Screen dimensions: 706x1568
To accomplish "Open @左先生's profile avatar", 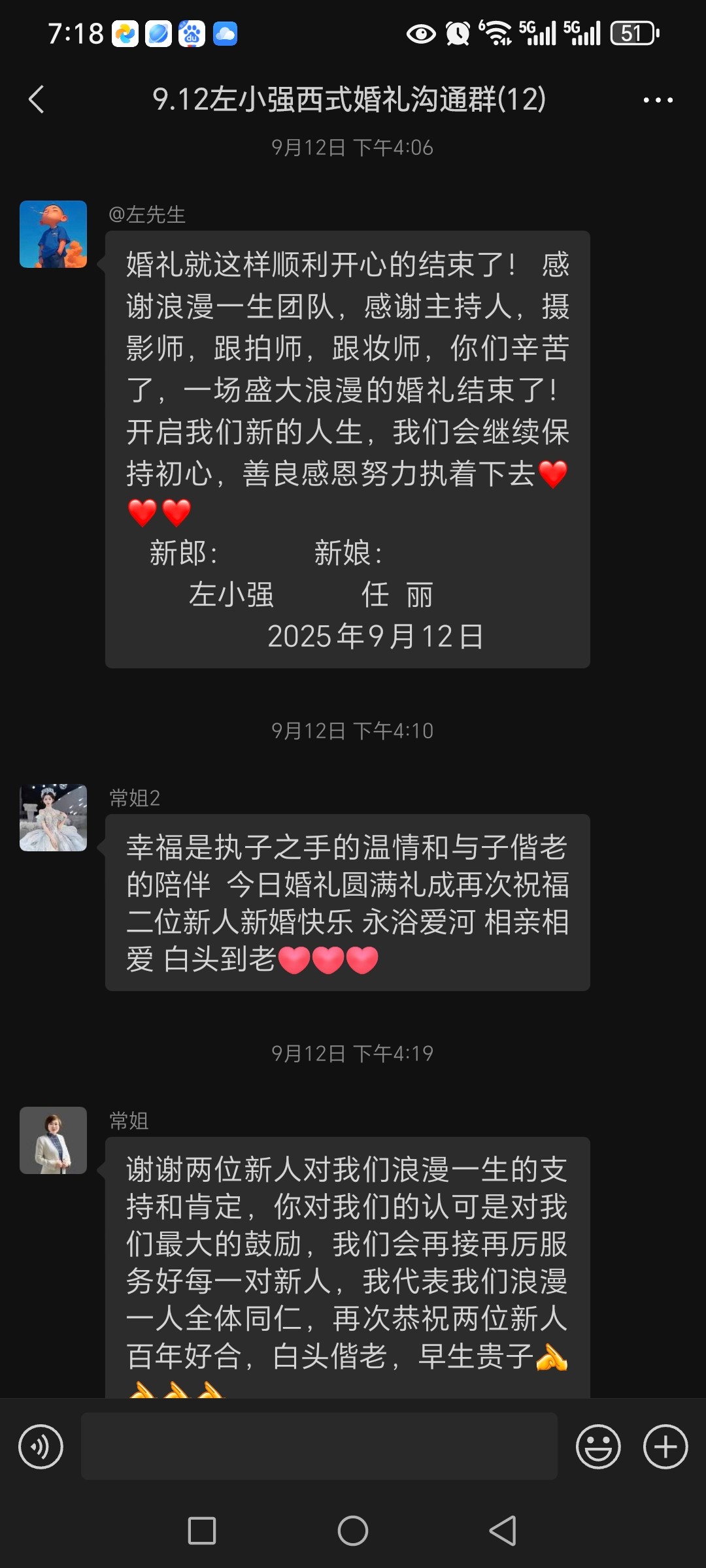I will (53, 234).
